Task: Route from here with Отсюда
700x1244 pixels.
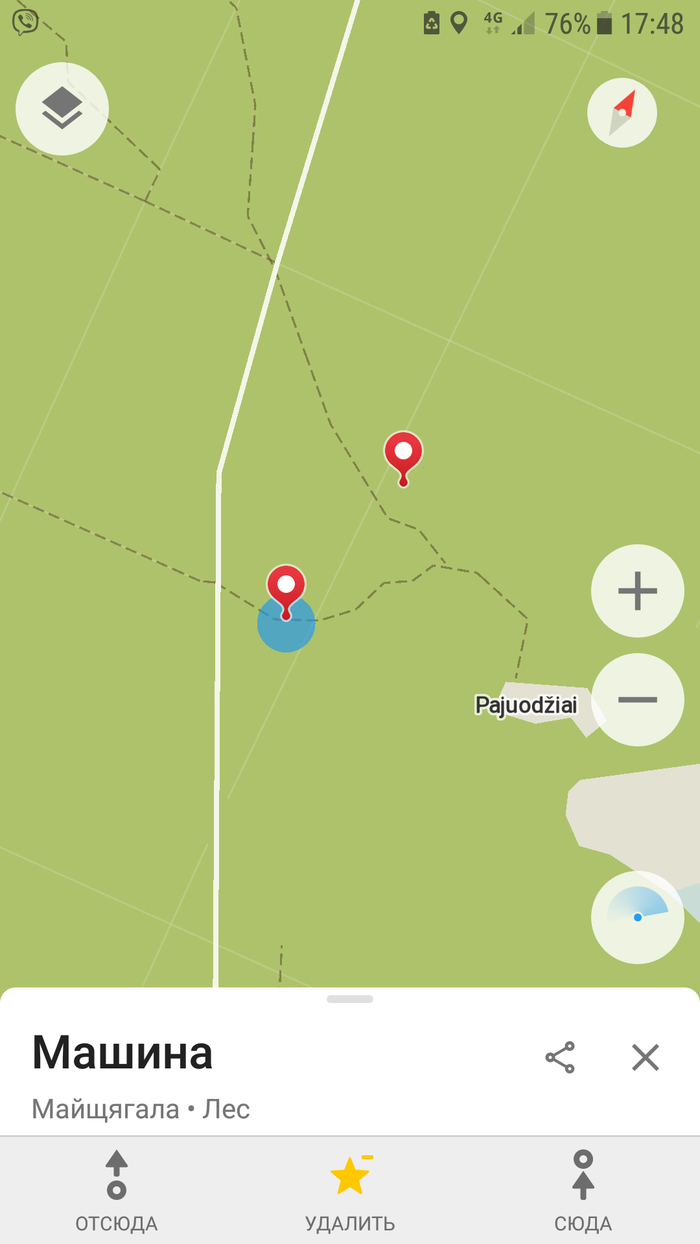Action: coord(117,1191)
